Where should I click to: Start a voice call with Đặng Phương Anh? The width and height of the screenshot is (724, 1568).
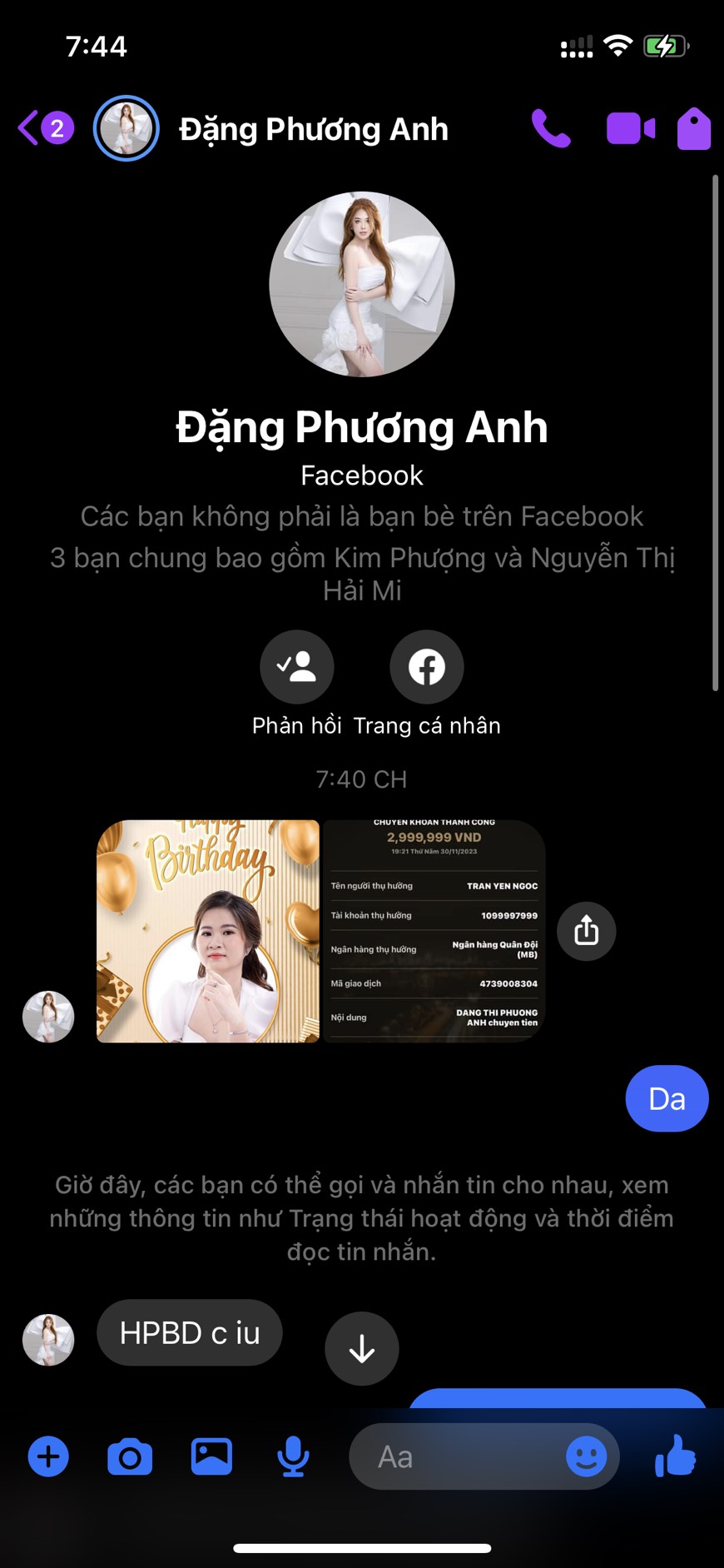(551, 128)
